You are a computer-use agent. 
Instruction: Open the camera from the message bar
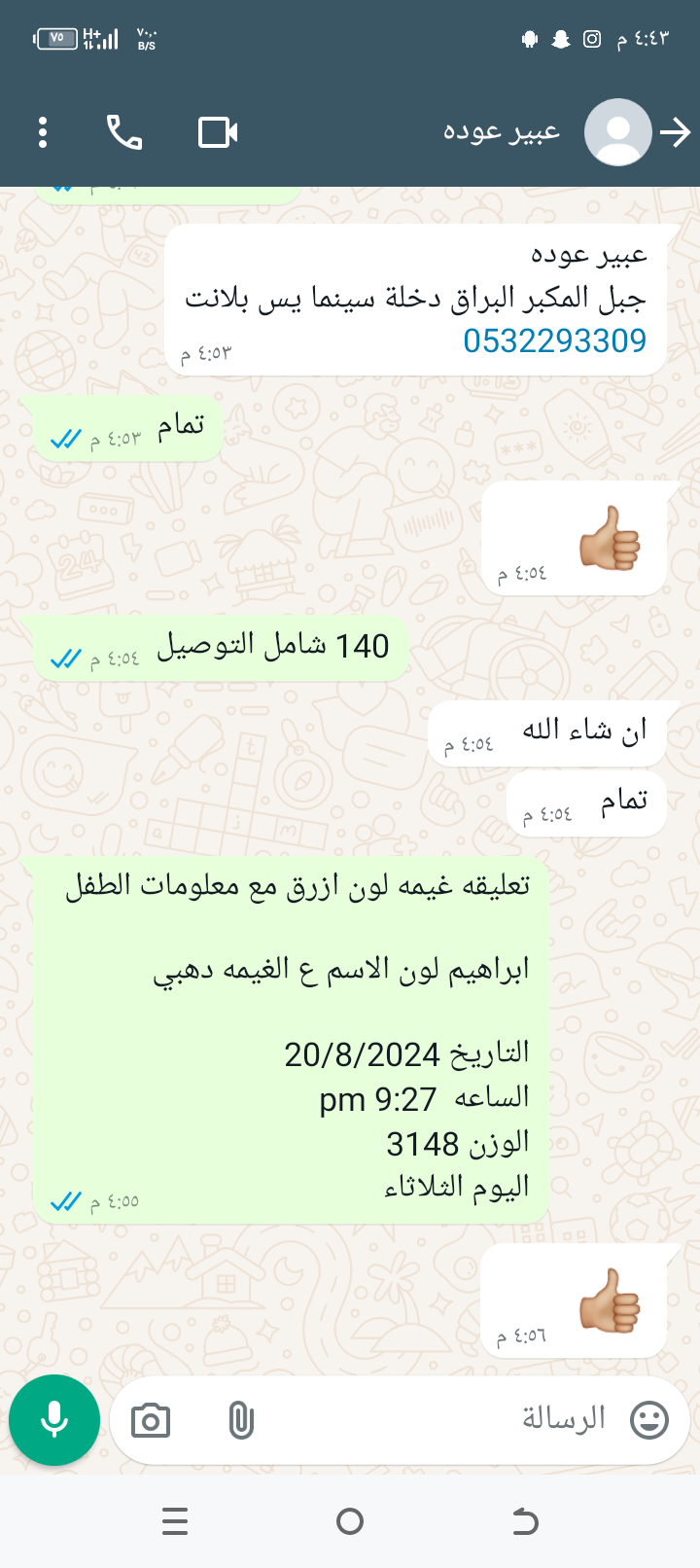151,1421
